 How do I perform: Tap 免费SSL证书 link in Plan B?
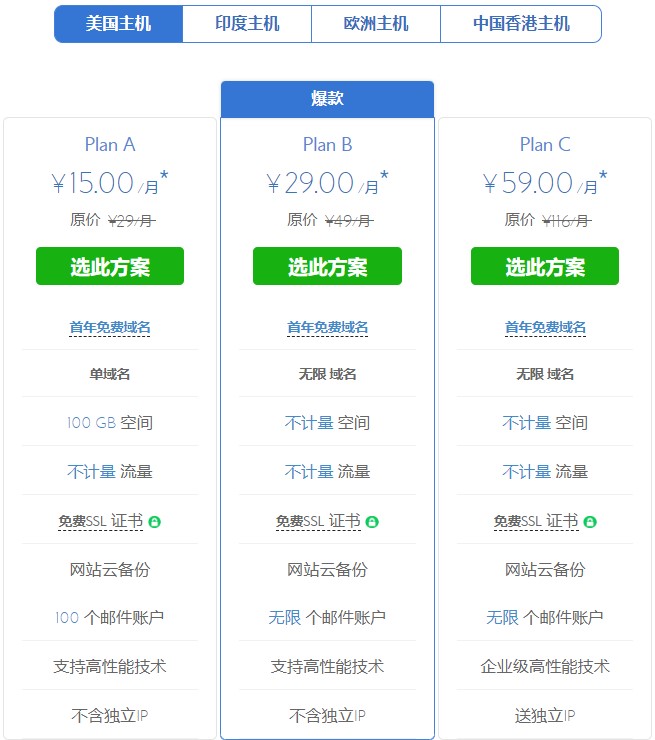pyautogui.click(x=318, y=521)
